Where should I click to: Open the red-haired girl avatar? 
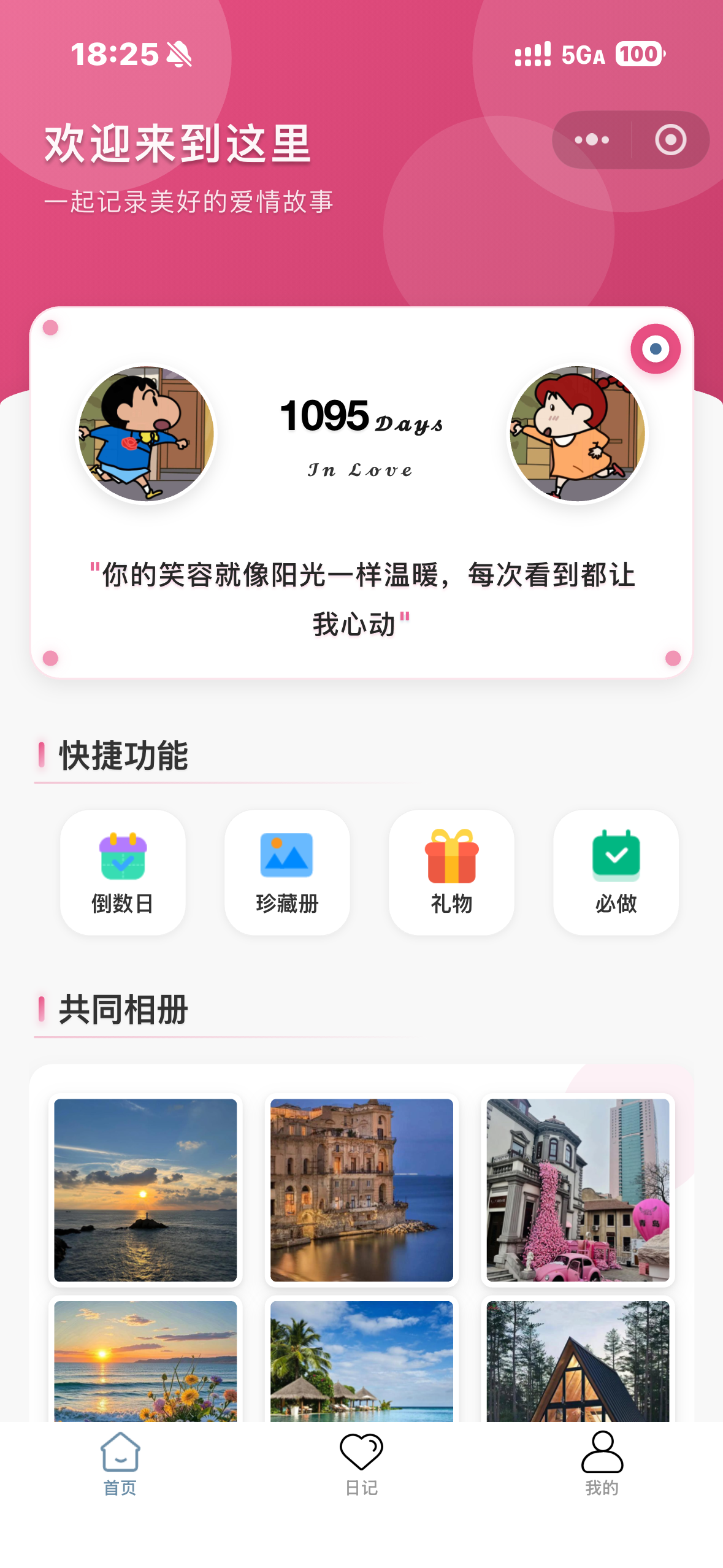(578, 434)
